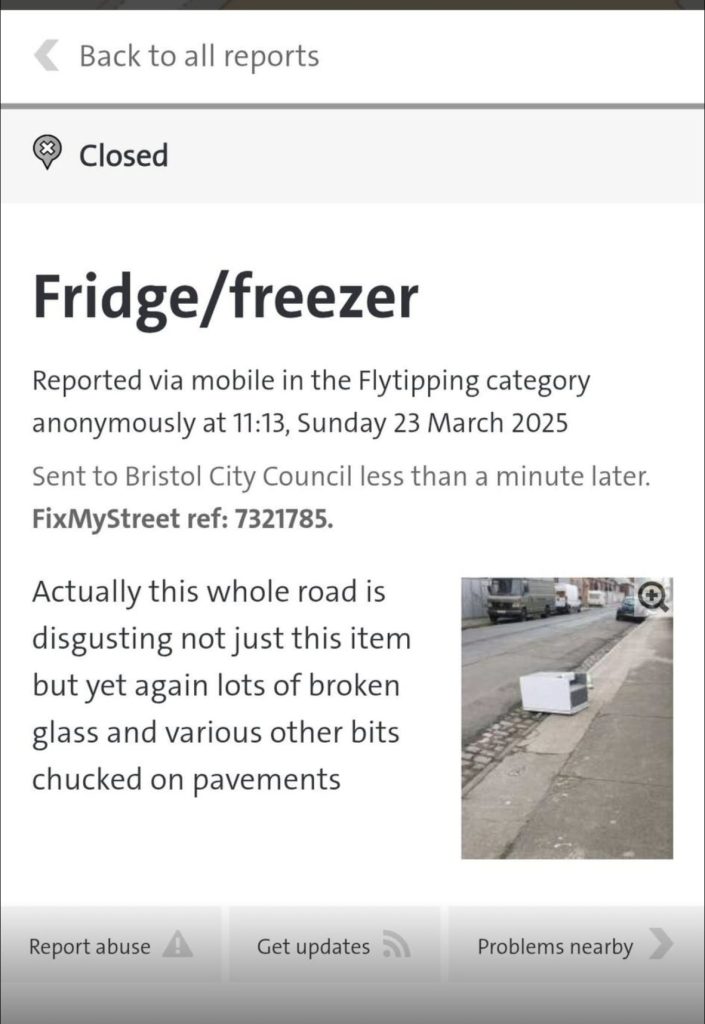Go back to all reports

pos(176,56)
